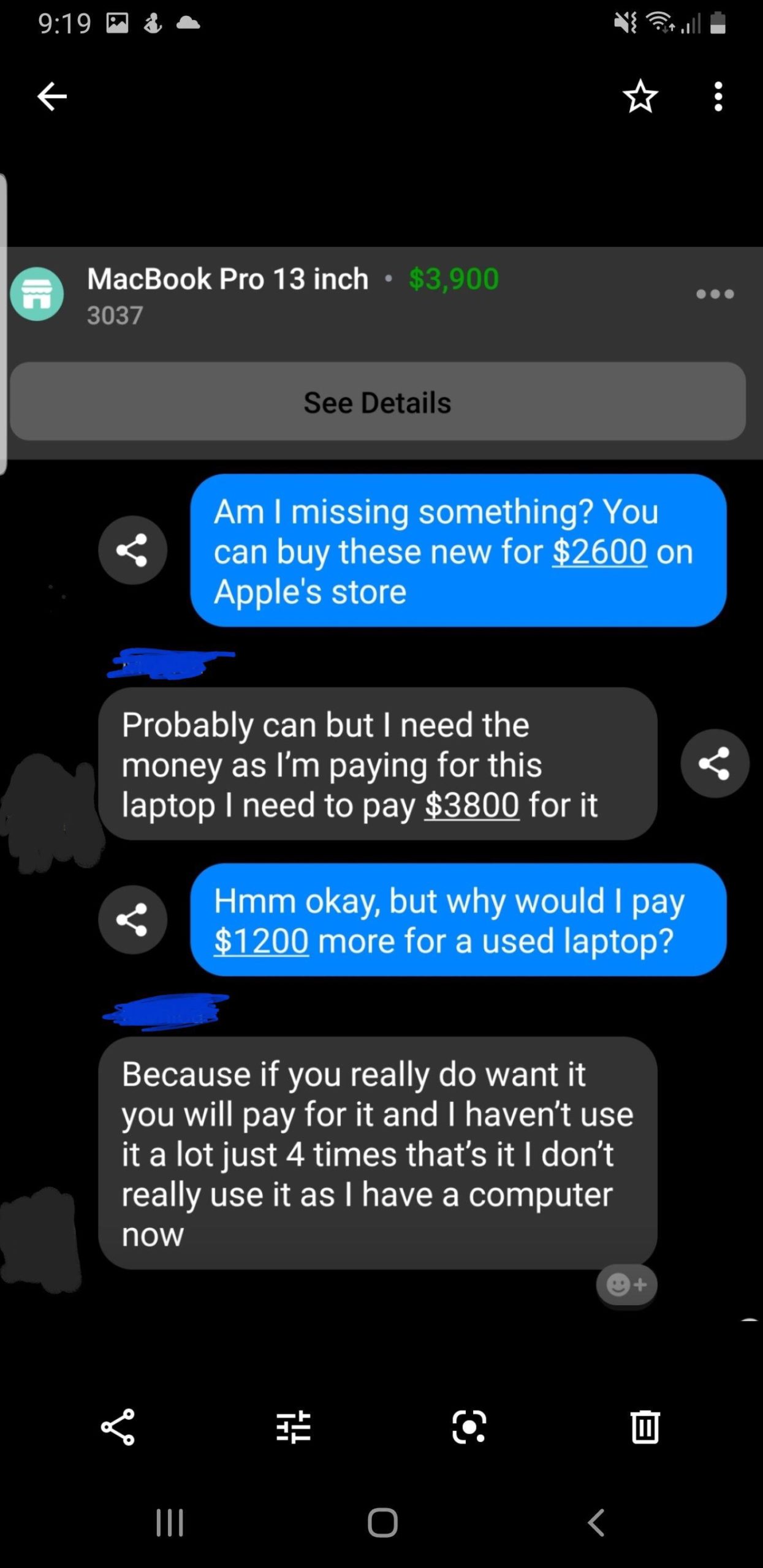Viewport: 763px width, 1568px height.
Task: Tap the underlined $1200 link
Action: coord(260,941)
